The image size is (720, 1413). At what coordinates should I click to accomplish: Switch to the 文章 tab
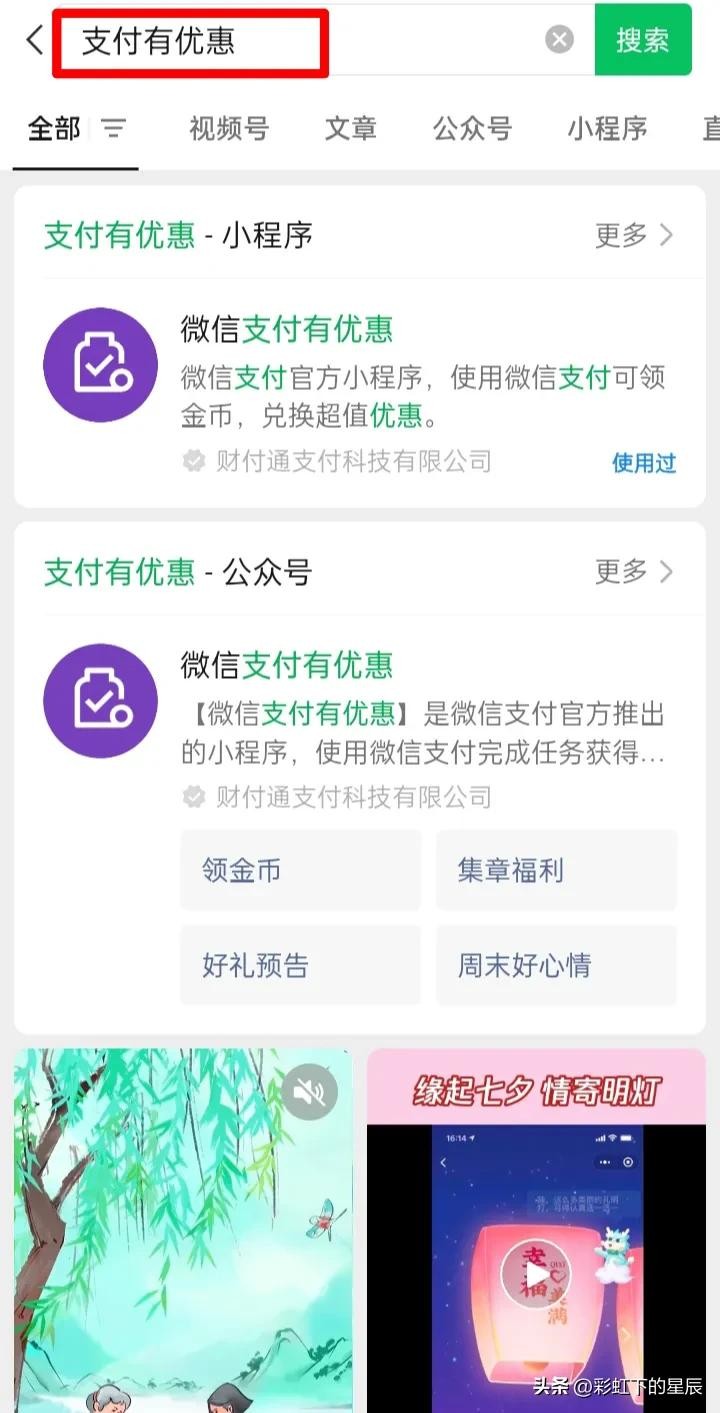tap(350, 129)
